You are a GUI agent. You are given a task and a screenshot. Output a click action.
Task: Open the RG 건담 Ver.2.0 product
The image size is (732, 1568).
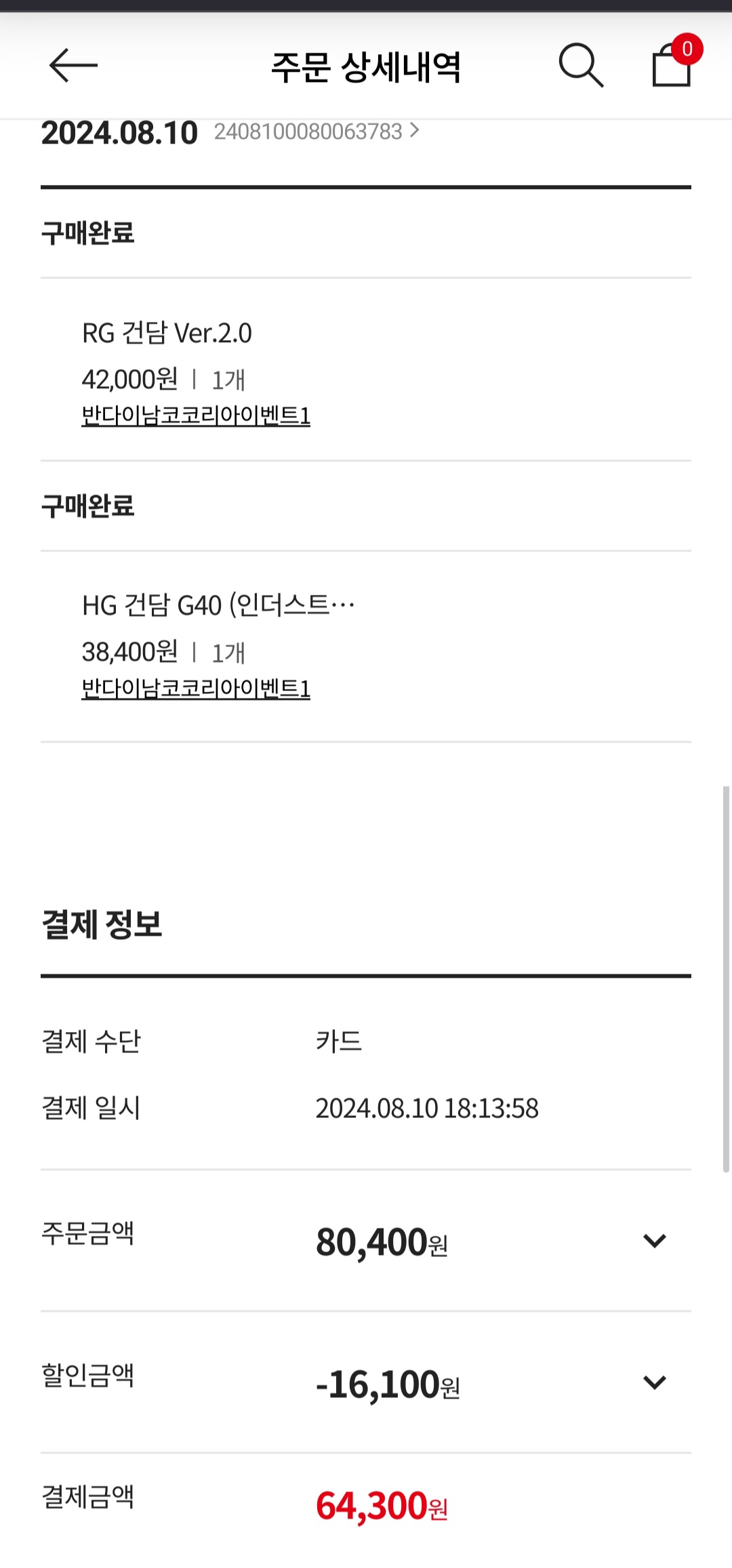[167, 333]
